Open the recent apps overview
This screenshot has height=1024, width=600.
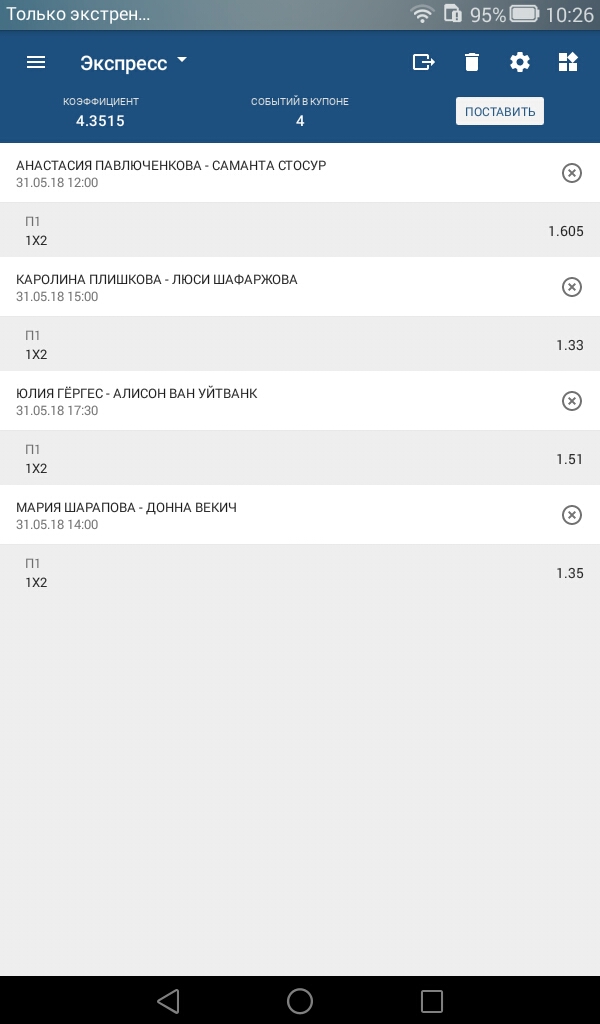pos(432,1000)
